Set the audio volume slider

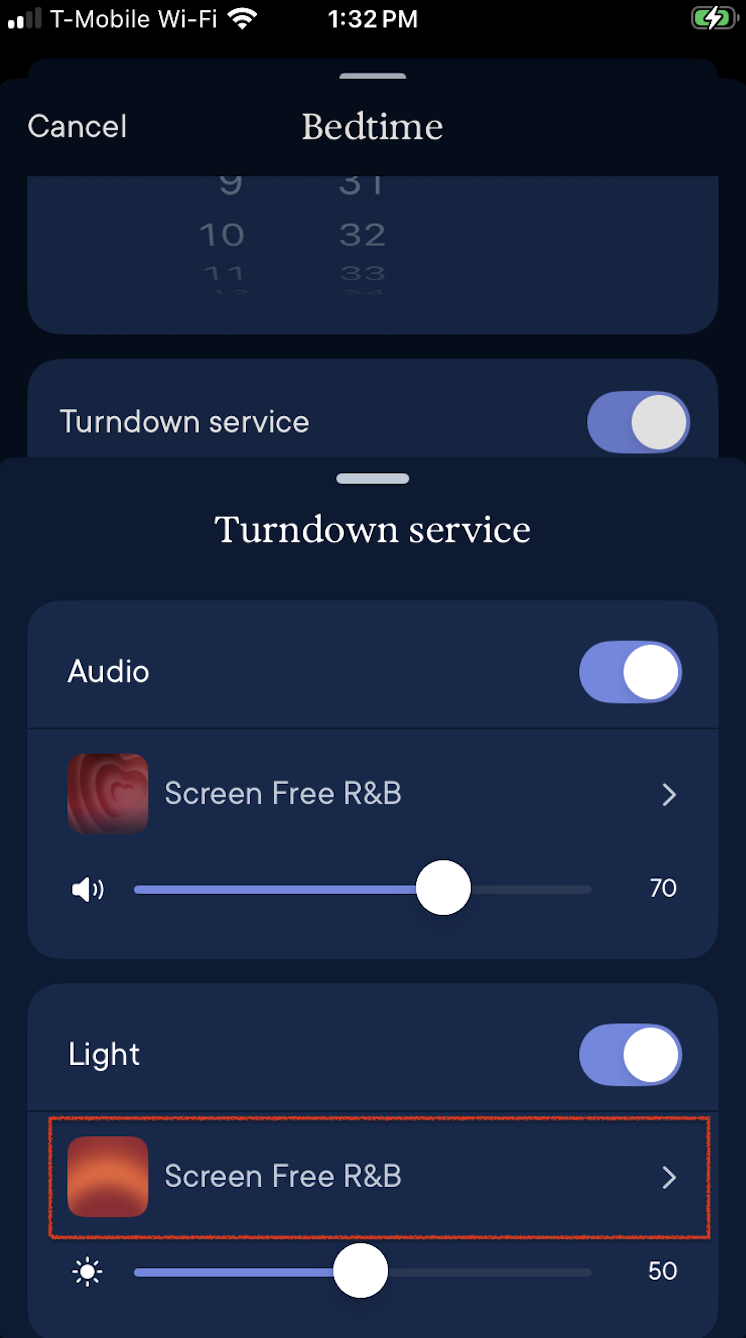362,888
